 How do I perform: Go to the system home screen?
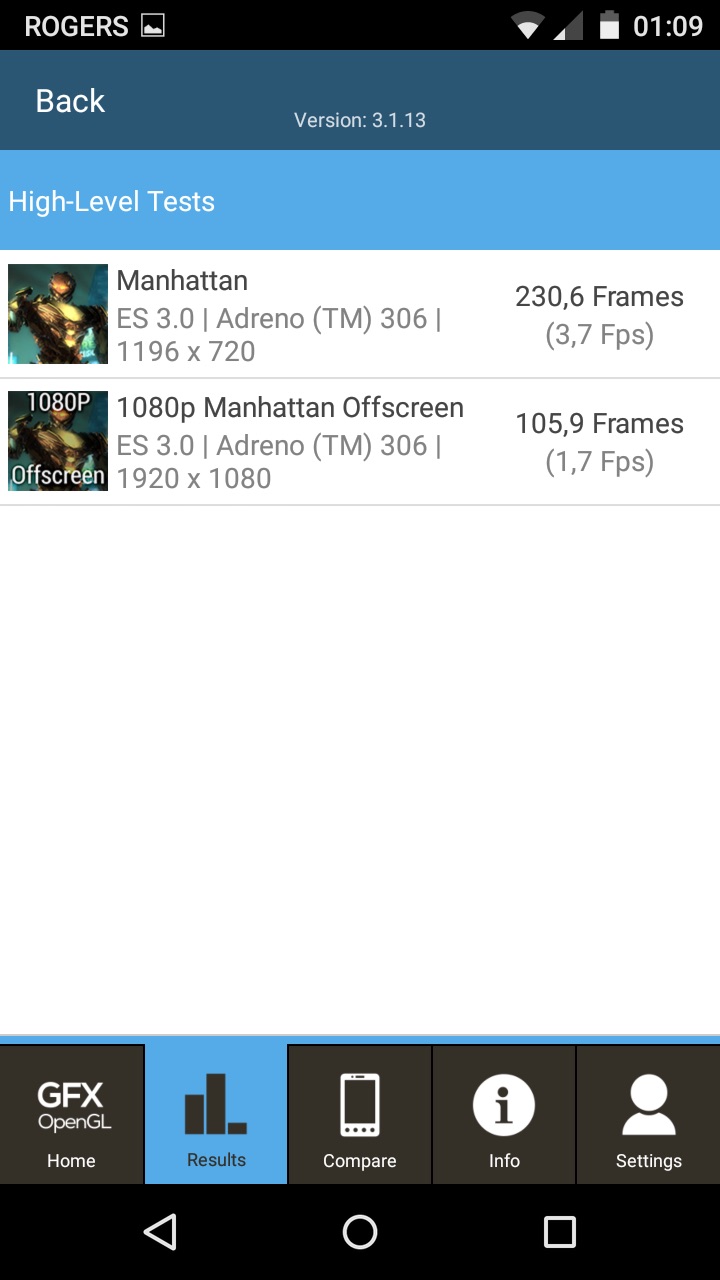pyautogui.click(x=360, y=1232)
